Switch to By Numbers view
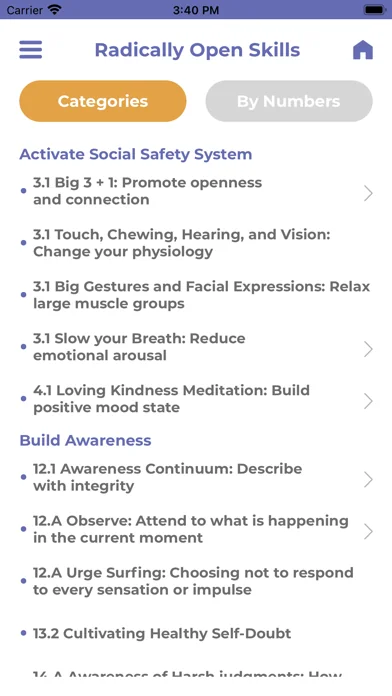 pos(289,101)
